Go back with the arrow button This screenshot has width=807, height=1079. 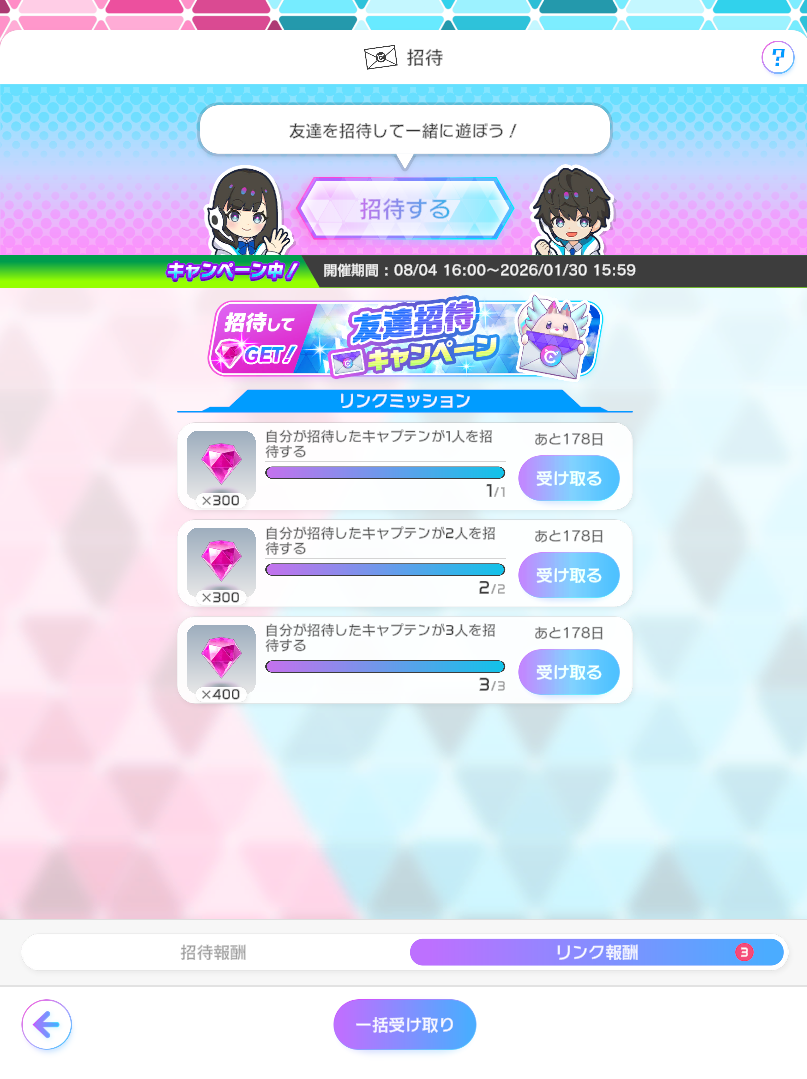[x=47, y=1025]
